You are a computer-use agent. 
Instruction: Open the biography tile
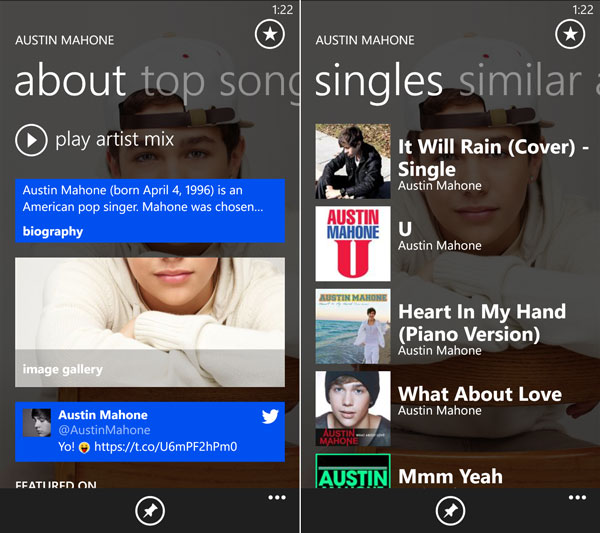(x=150, y=211)
